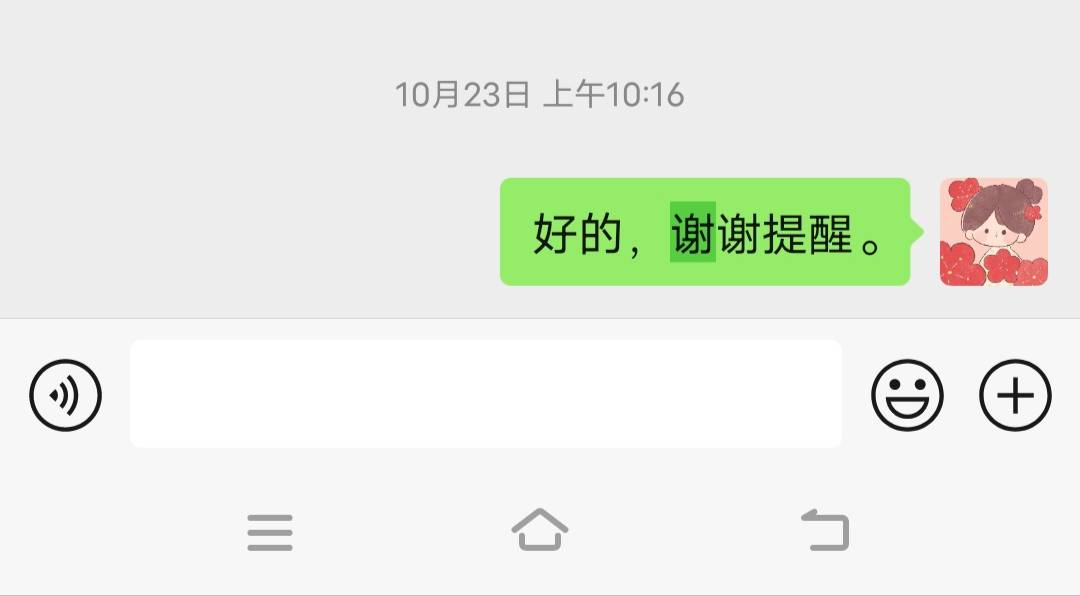
Task: Open the emoji sticker panel
Action: click(x=907, y=395)
